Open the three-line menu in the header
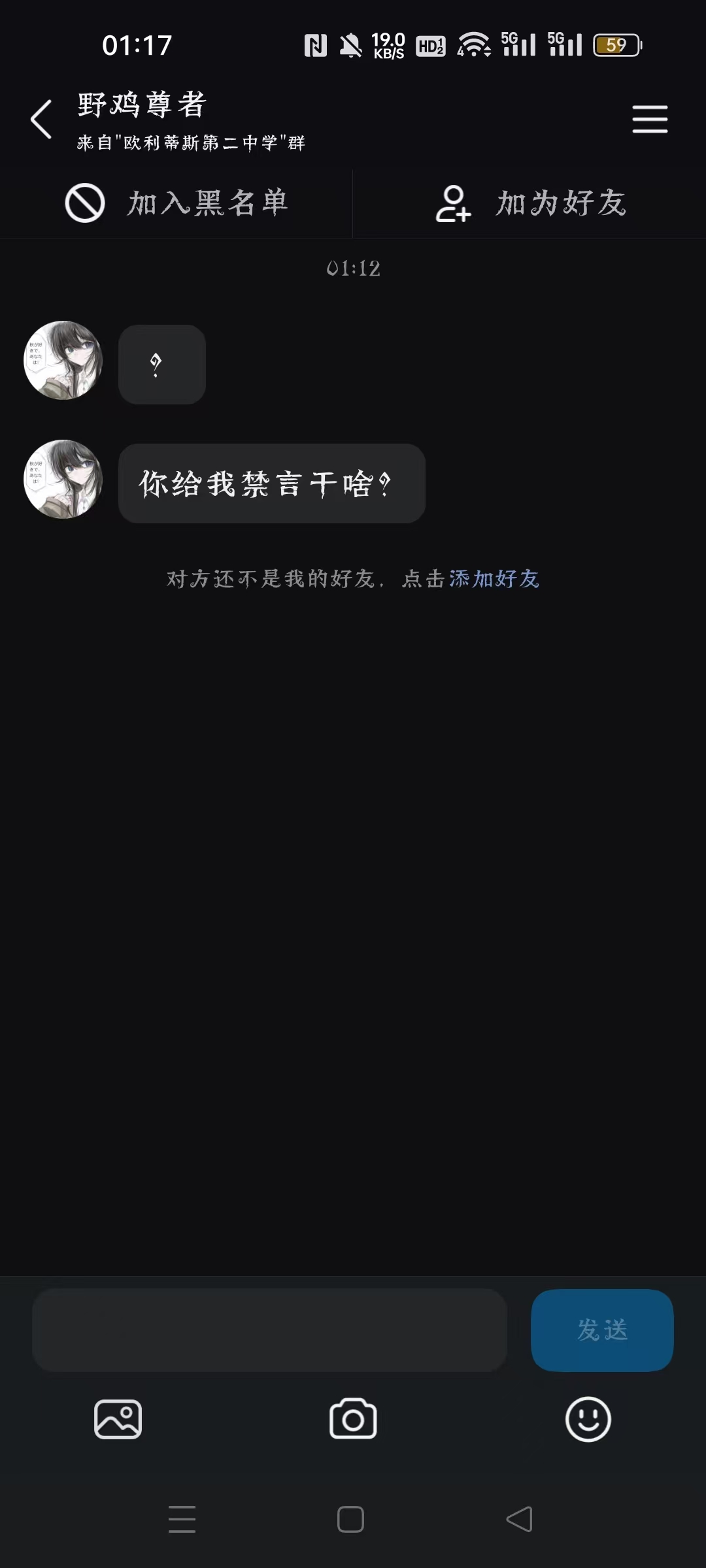706x1568 pixels. pos(650,120)
